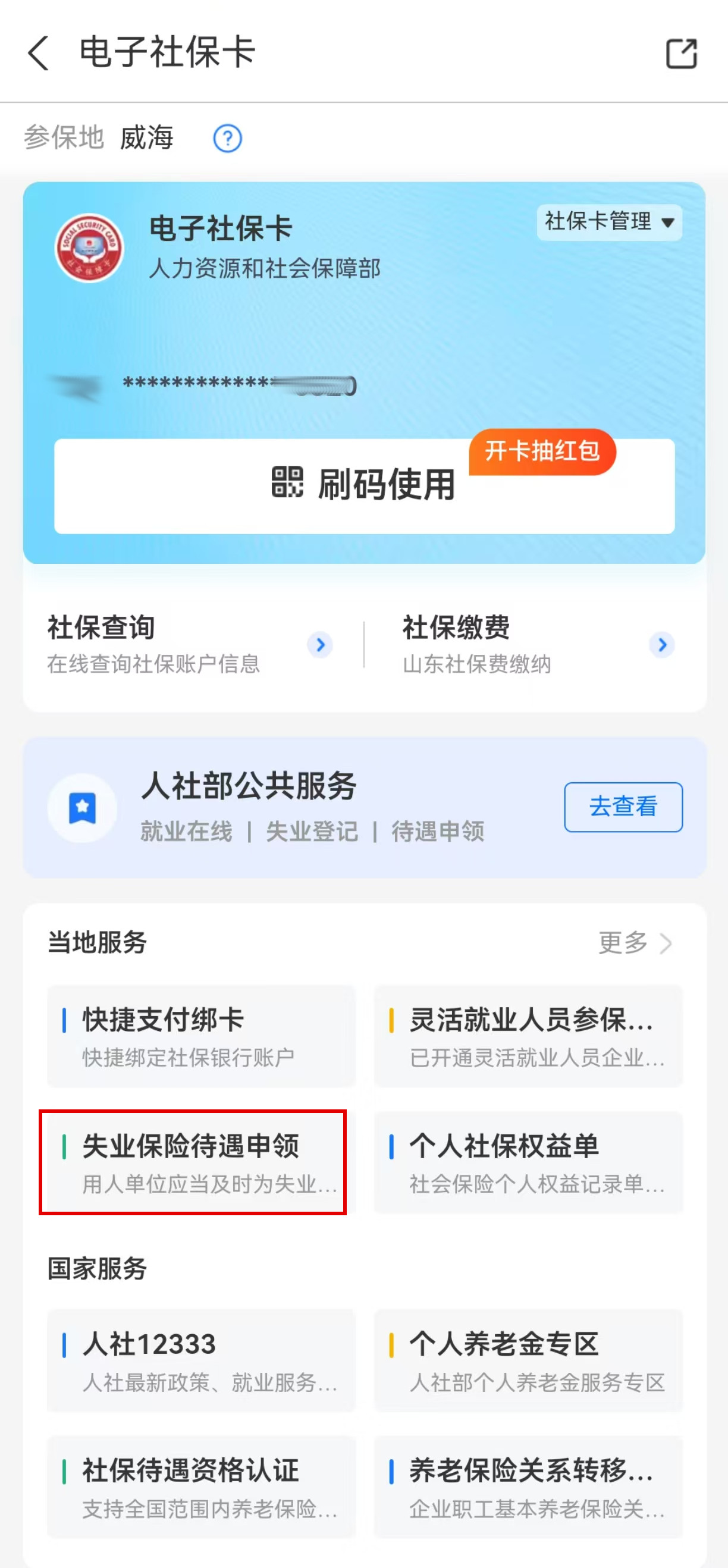728x1568 pixels.
Task: Open the 养老保险关系转移 card
Action: pos(528,1487)
